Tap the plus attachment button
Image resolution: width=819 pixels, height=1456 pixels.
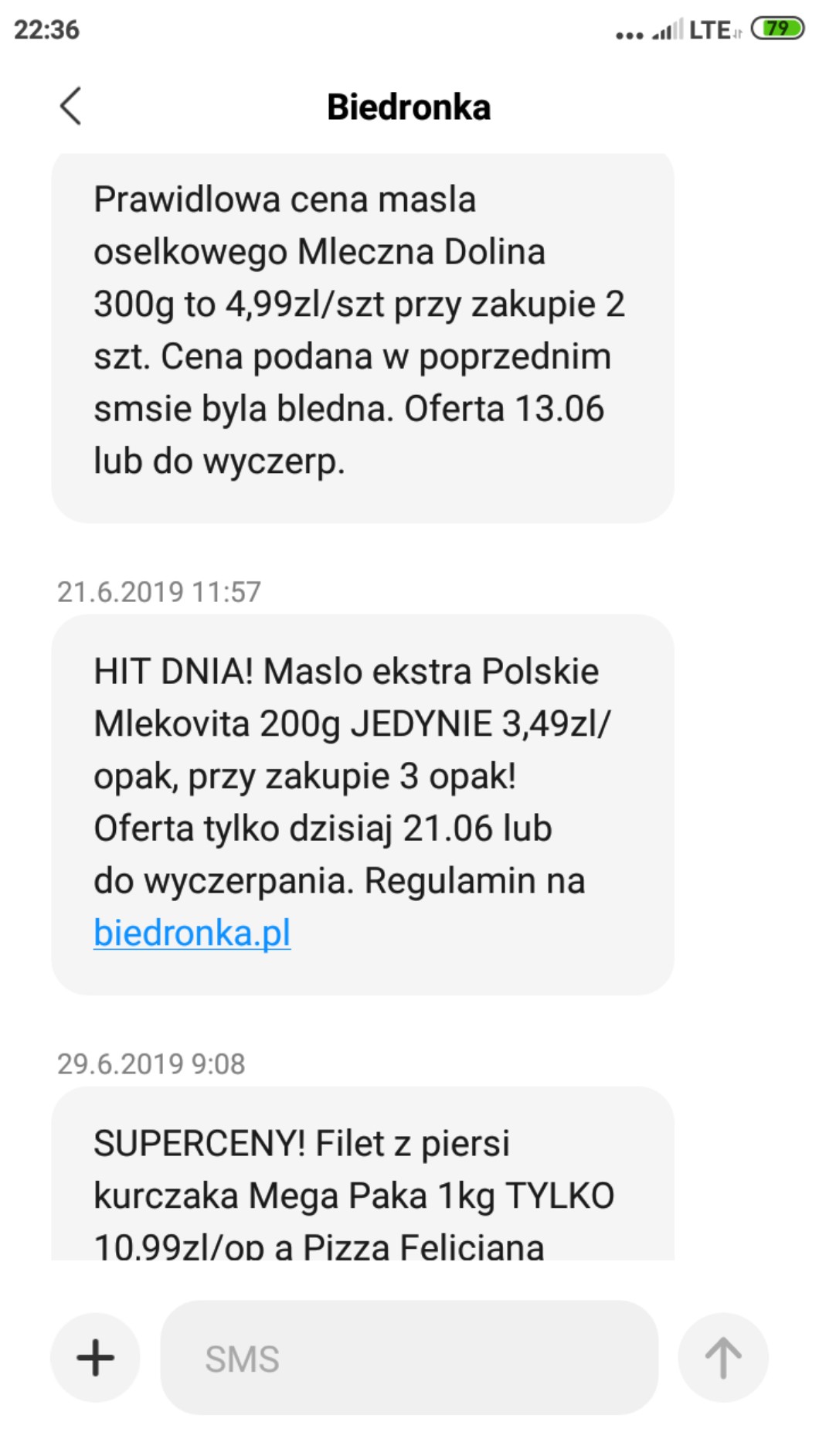point(95,1358)
